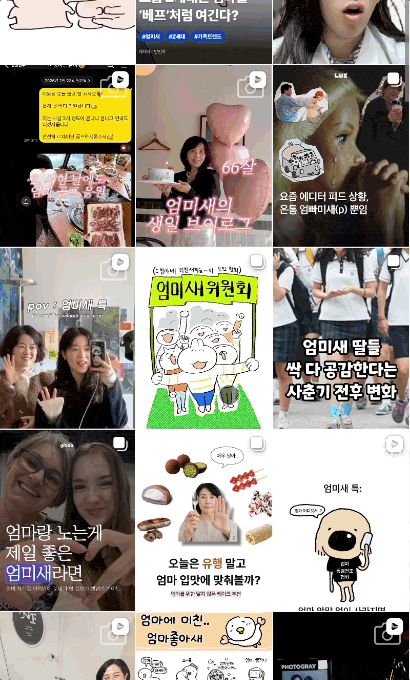Open the '베프'처럼 여긴다 article post

(204, 32)
